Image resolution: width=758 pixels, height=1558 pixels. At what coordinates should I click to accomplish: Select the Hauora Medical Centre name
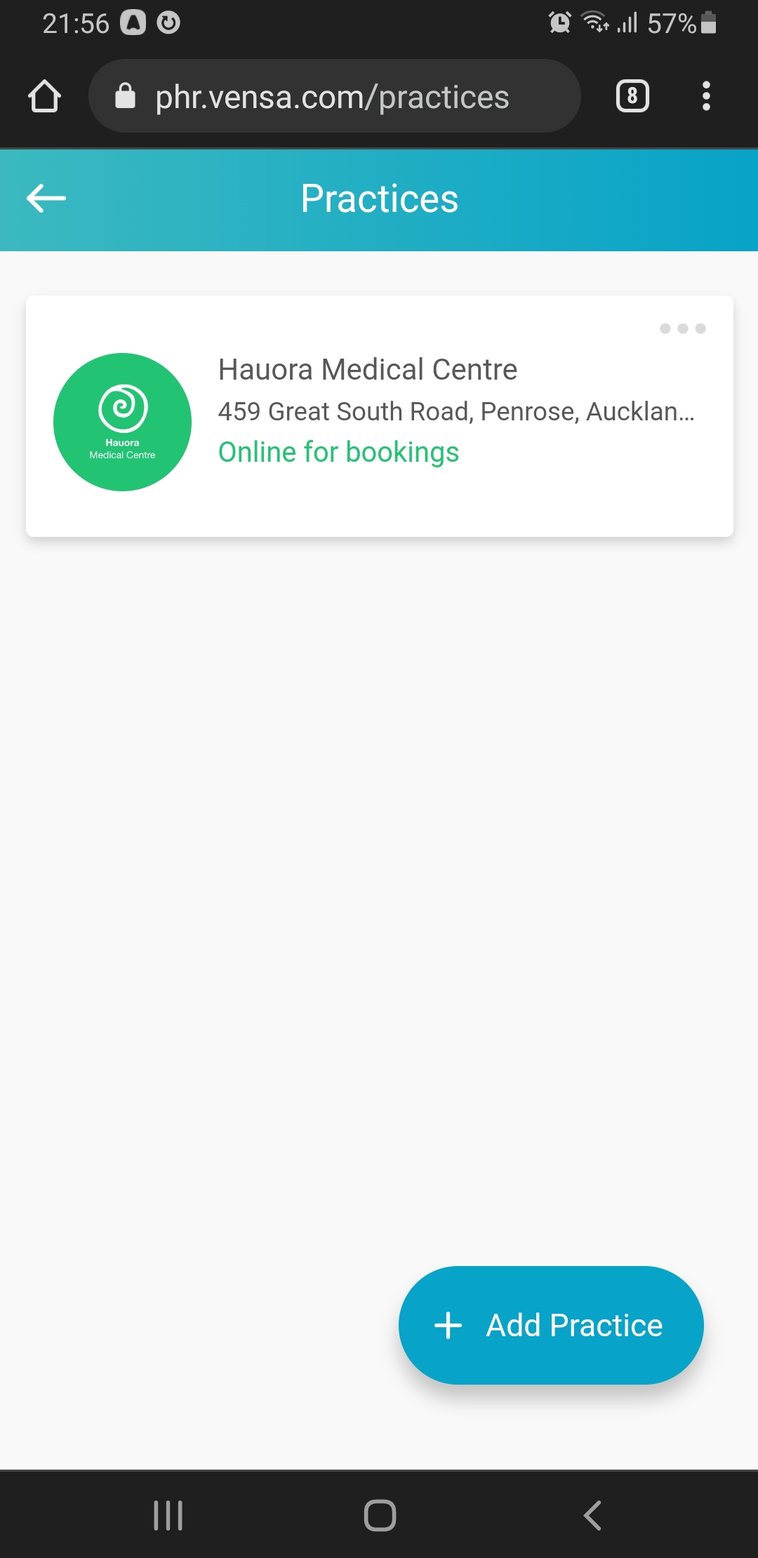coord(368,369)
